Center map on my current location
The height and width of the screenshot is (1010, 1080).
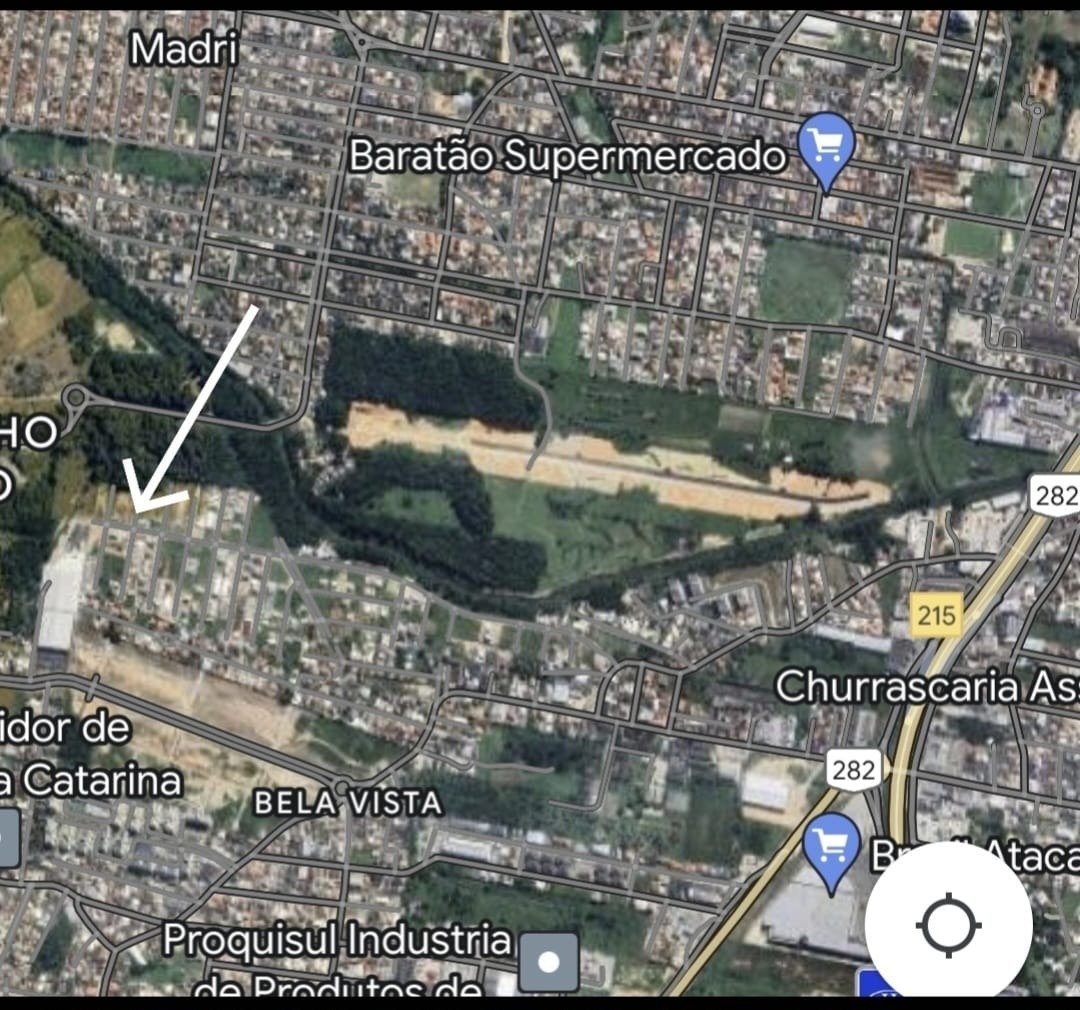pos(947,925)
